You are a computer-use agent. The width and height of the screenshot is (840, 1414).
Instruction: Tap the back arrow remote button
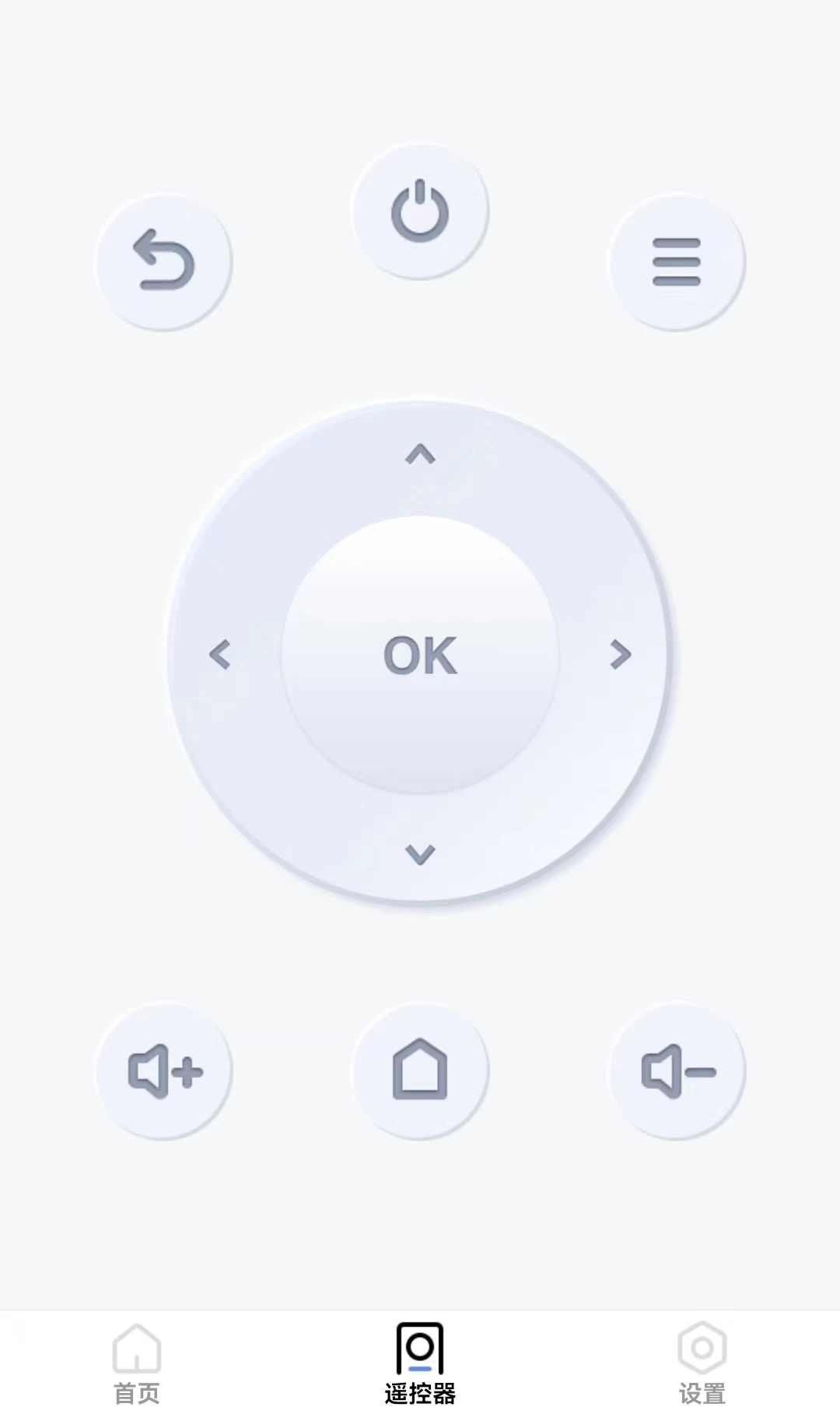163,261
